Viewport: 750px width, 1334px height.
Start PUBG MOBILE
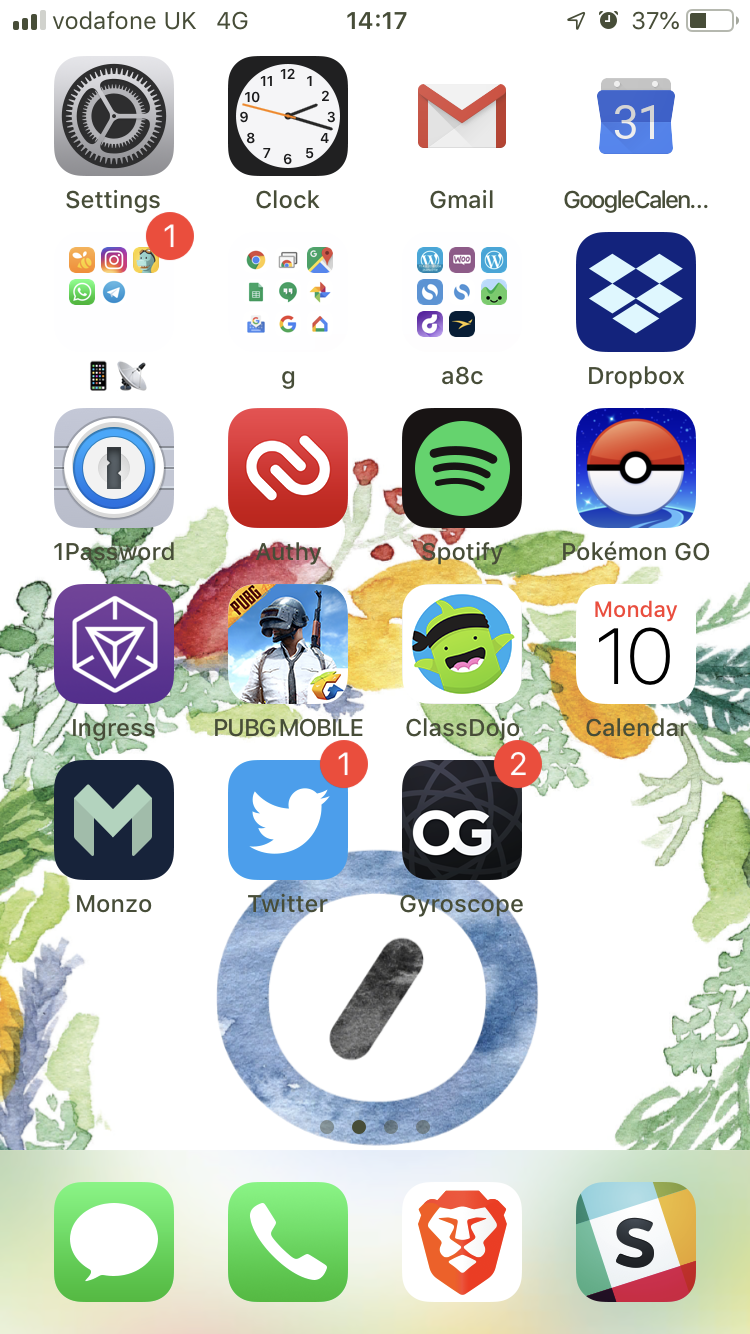coord(287,644)
